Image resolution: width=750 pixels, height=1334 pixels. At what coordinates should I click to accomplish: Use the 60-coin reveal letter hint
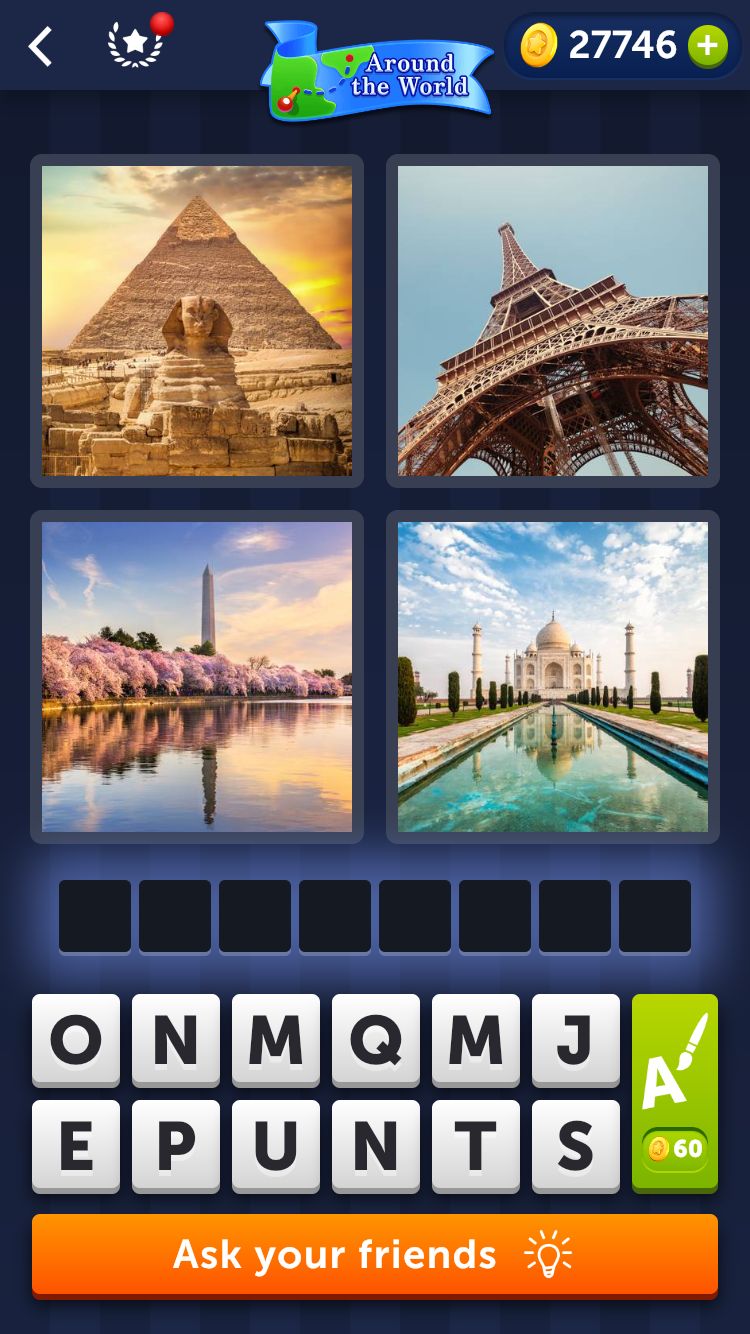[x=675, y=1093]
